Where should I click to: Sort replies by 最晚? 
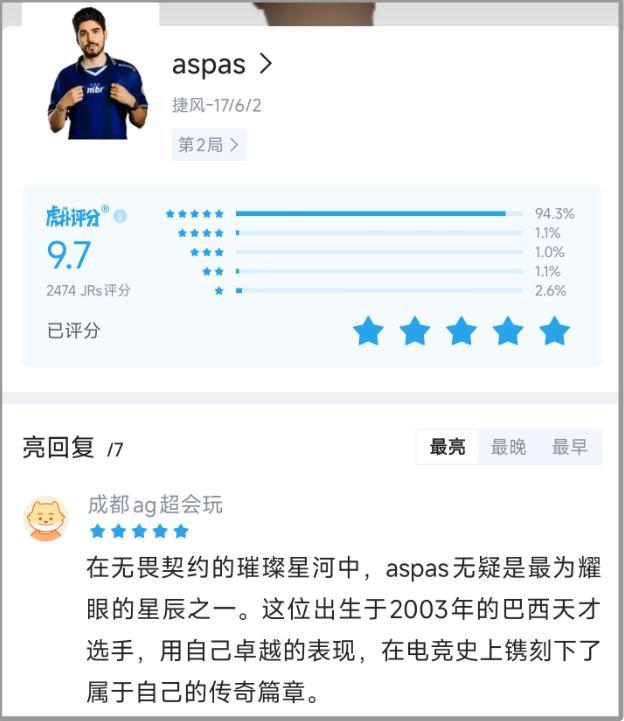(x=508, y=447)
